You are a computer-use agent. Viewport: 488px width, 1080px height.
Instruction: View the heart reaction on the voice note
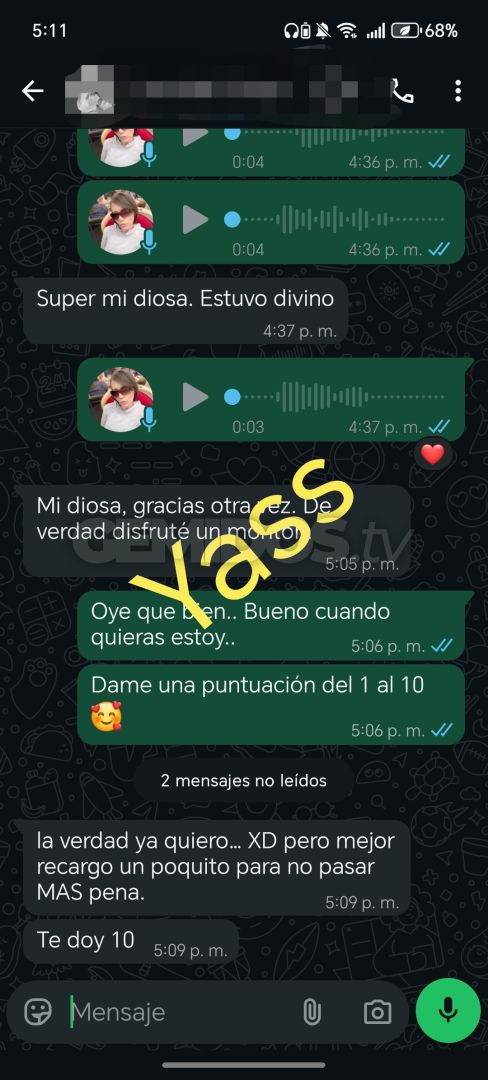[x=432, y=455]
